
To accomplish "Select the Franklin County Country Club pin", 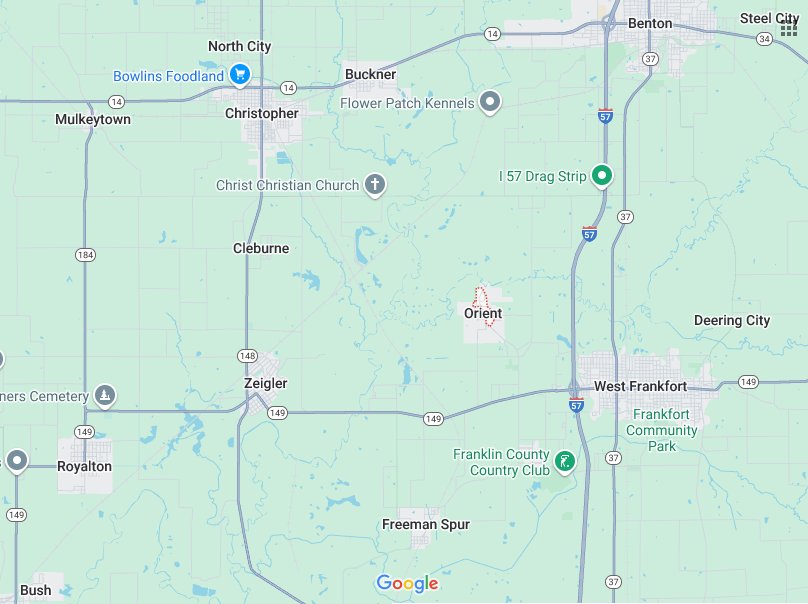I will (x=565, y=461).
